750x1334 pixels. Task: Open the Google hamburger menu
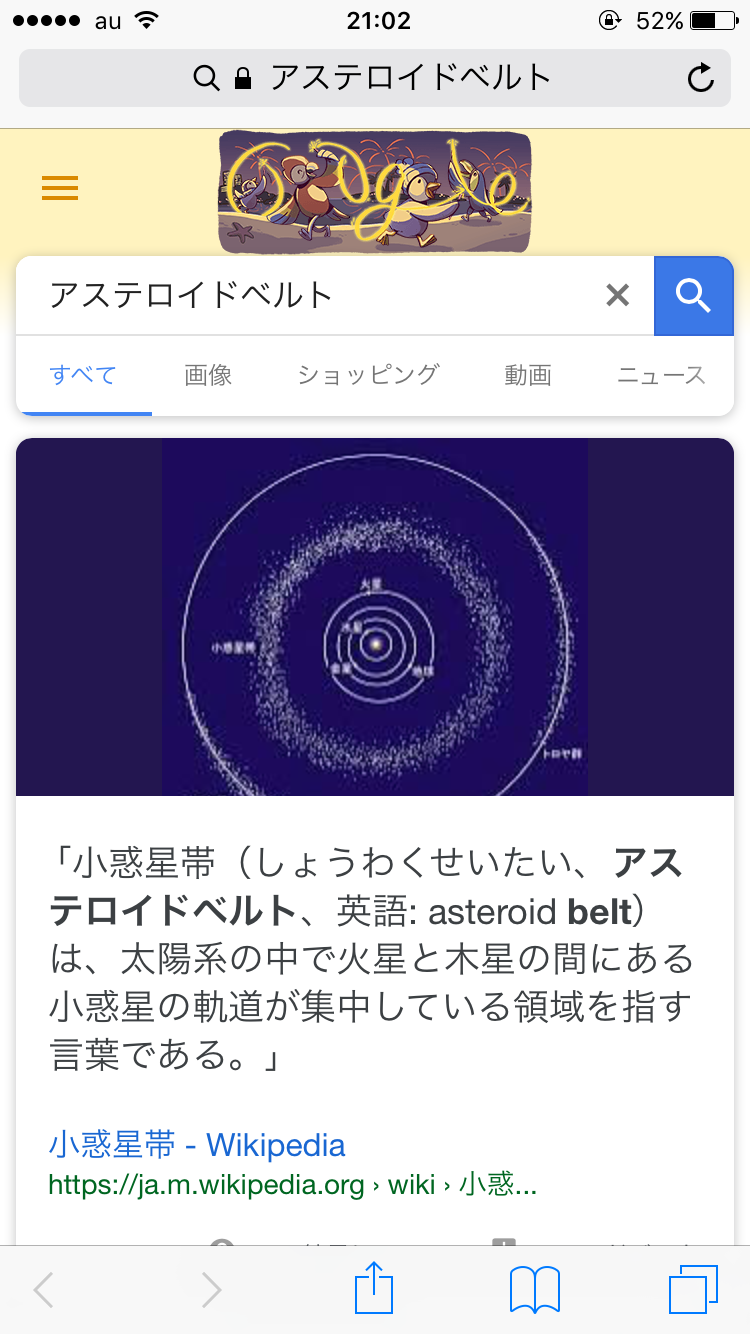pyautogui.click(x=60, y=188)
